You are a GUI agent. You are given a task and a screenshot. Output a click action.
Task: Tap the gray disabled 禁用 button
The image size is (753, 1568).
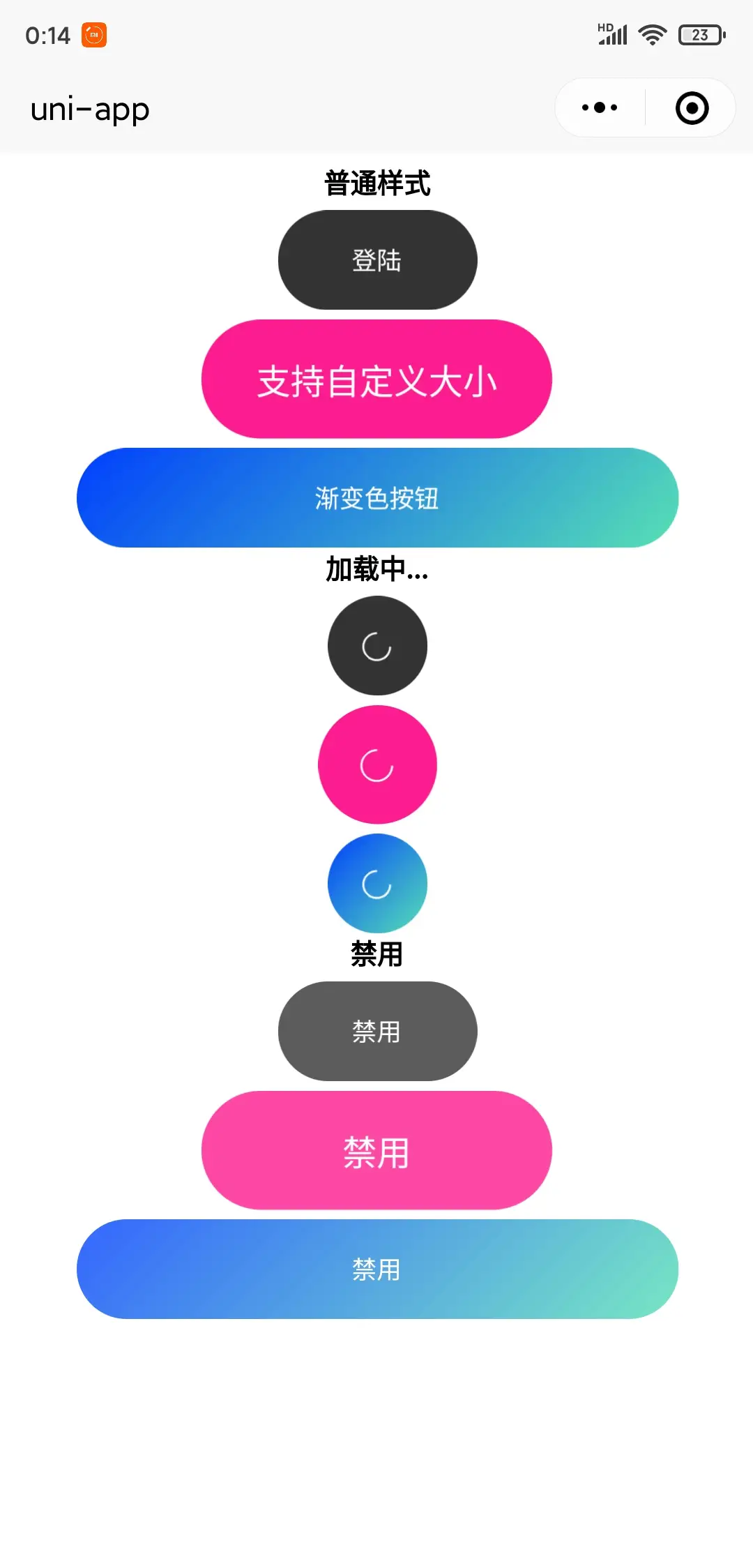tap(377, 1032)
